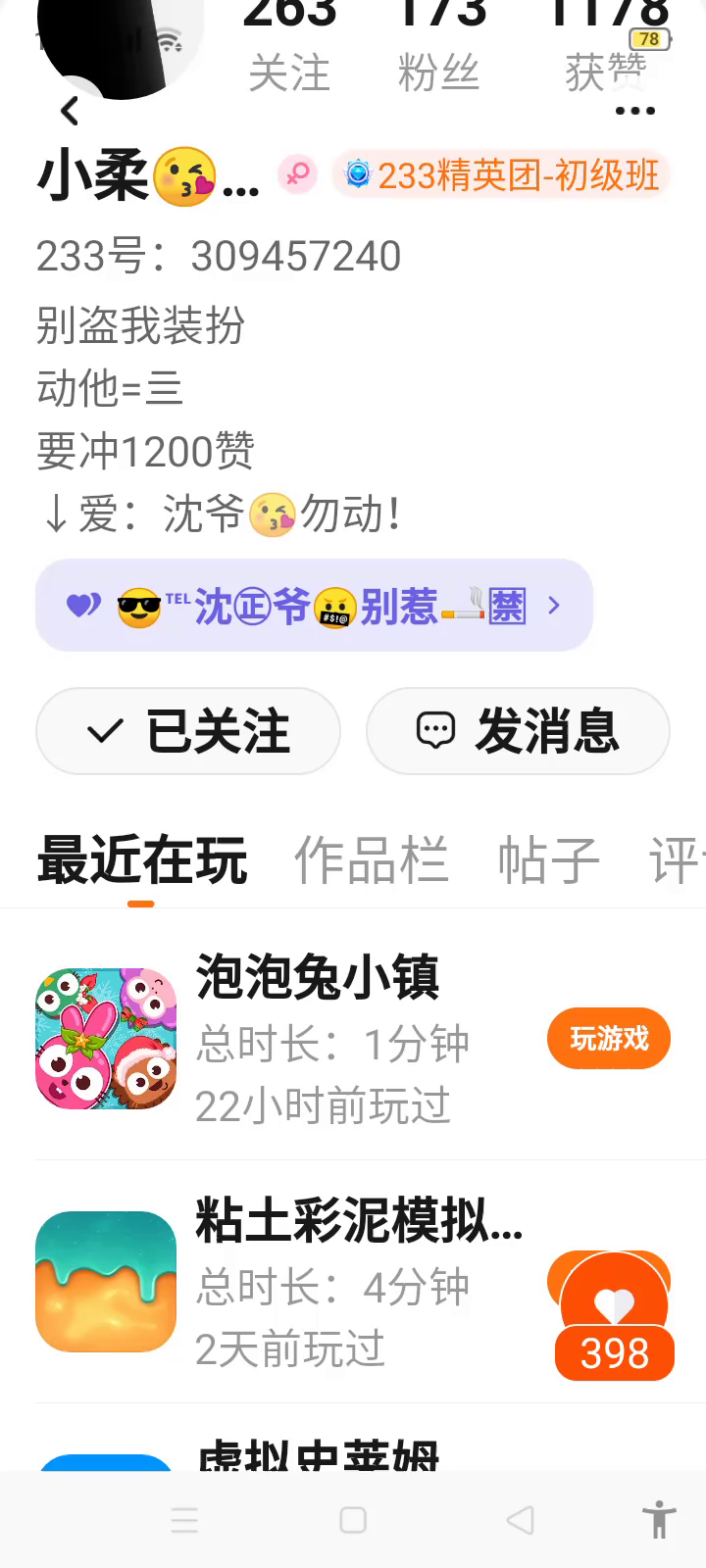Open the three-dot overflow menu

[x=634, y=111]
